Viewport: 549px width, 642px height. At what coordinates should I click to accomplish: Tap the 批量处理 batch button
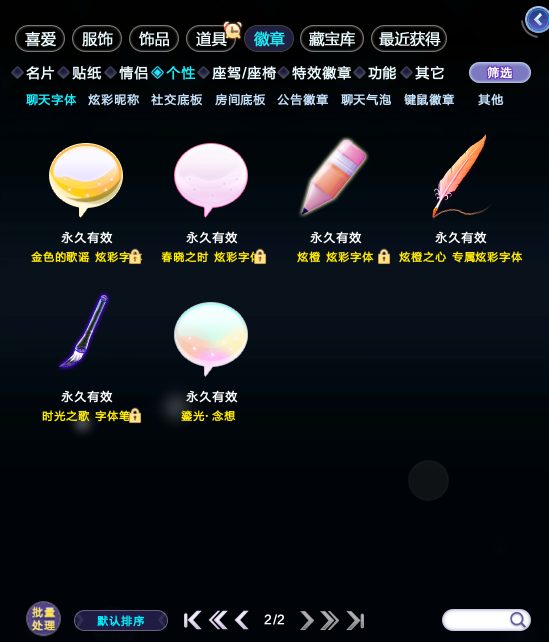[43, 619]
